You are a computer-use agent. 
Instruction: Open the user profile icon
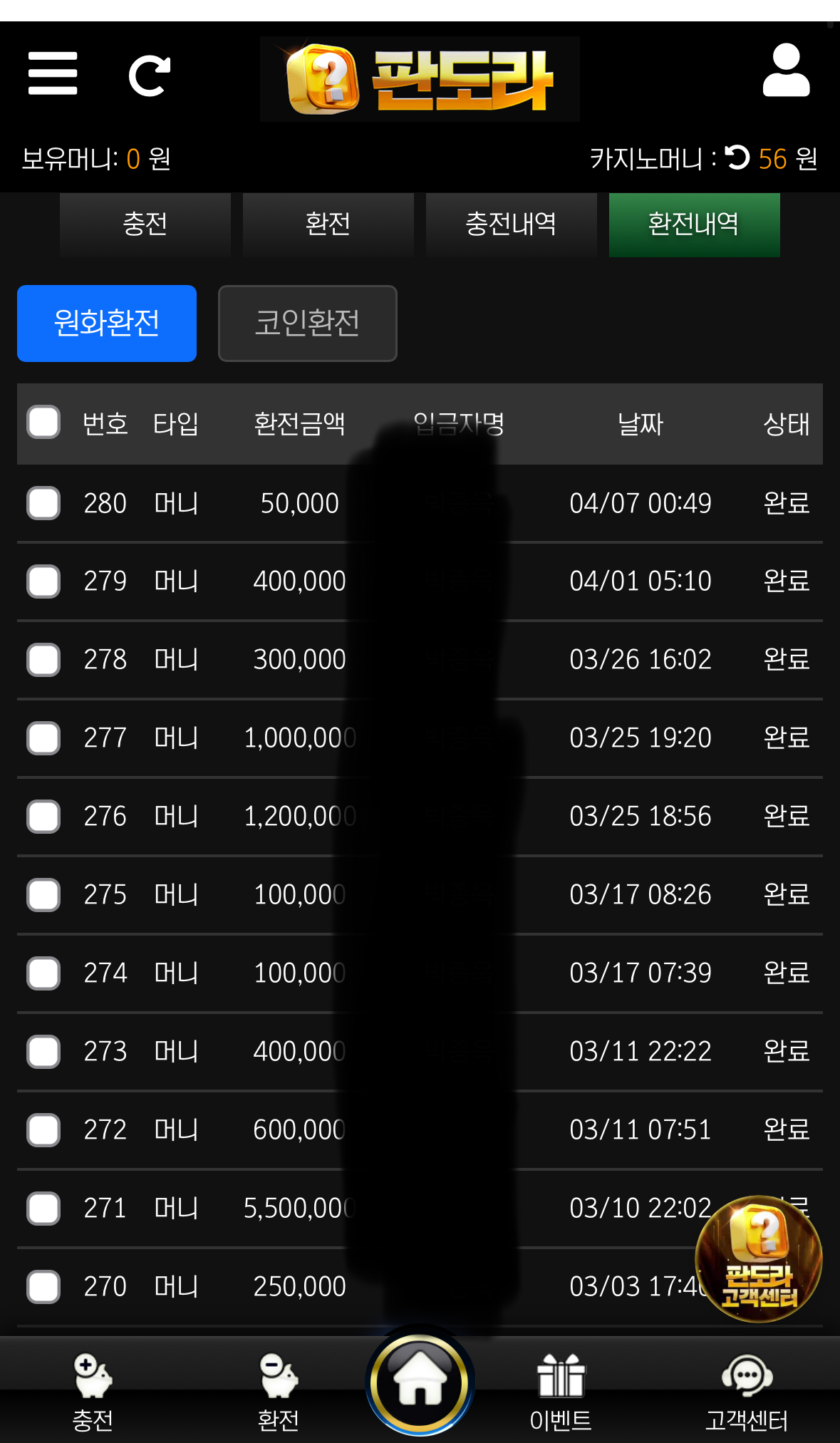(x=786, y=71)
